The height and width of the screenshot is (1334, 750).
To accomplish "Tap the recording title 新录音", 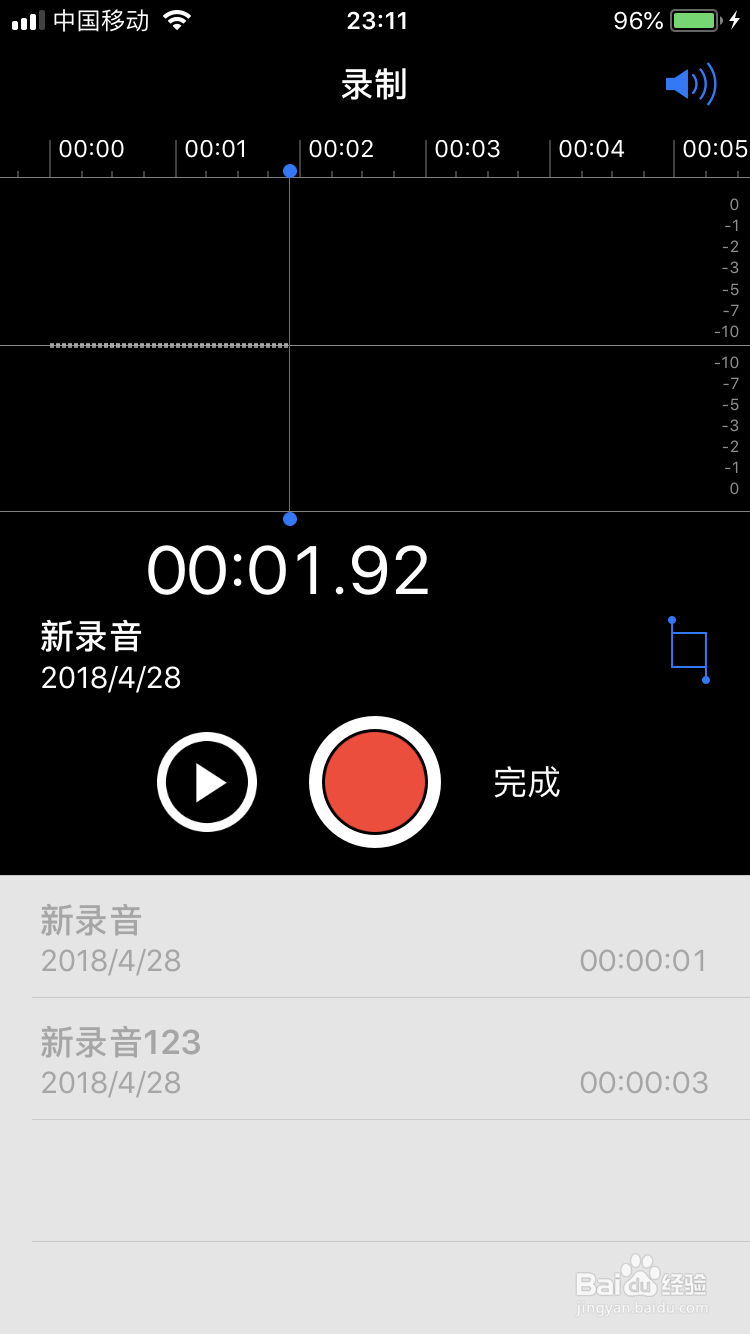I will pyautogui.click(x=92, y=637).
